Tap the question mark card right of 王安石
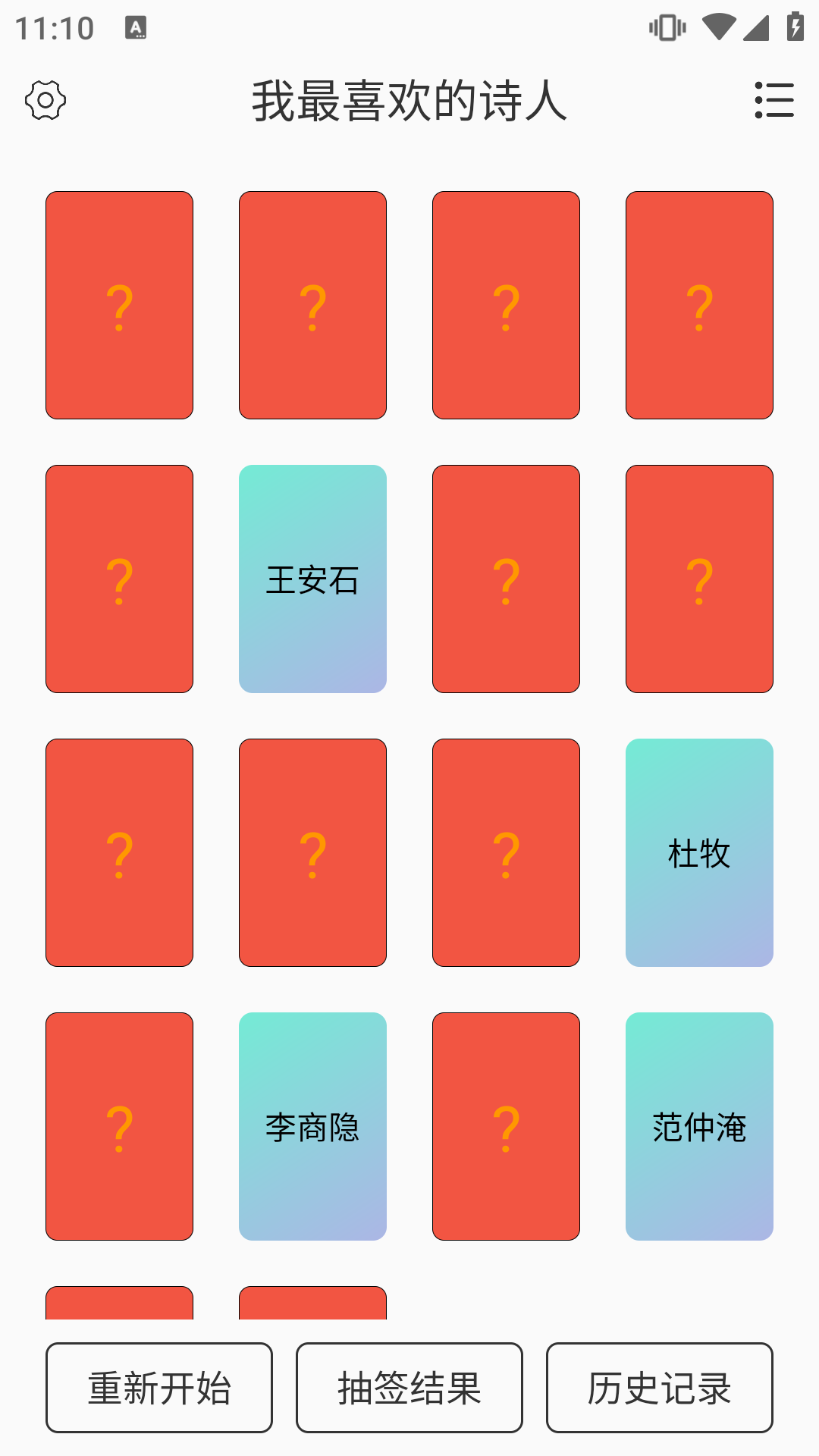The image size is (819, 1456). coord(506,579)
